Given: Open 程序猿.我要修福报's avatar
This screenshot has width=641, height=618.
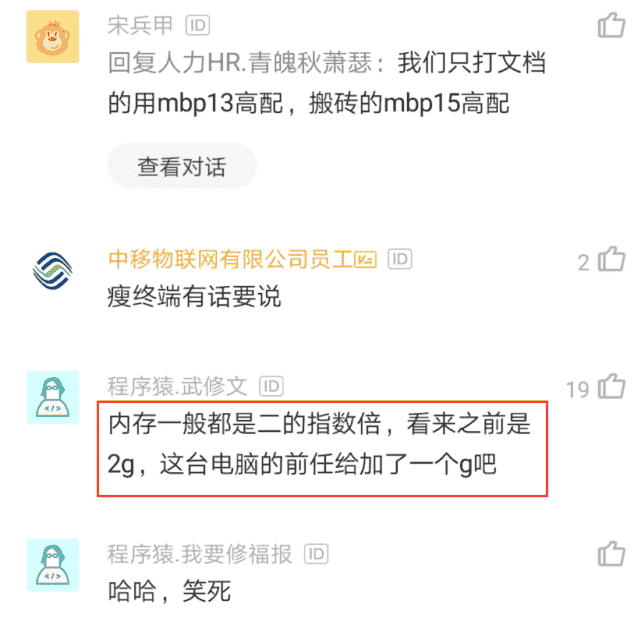Looking at the screenshot, I should (x=52, y=564).
